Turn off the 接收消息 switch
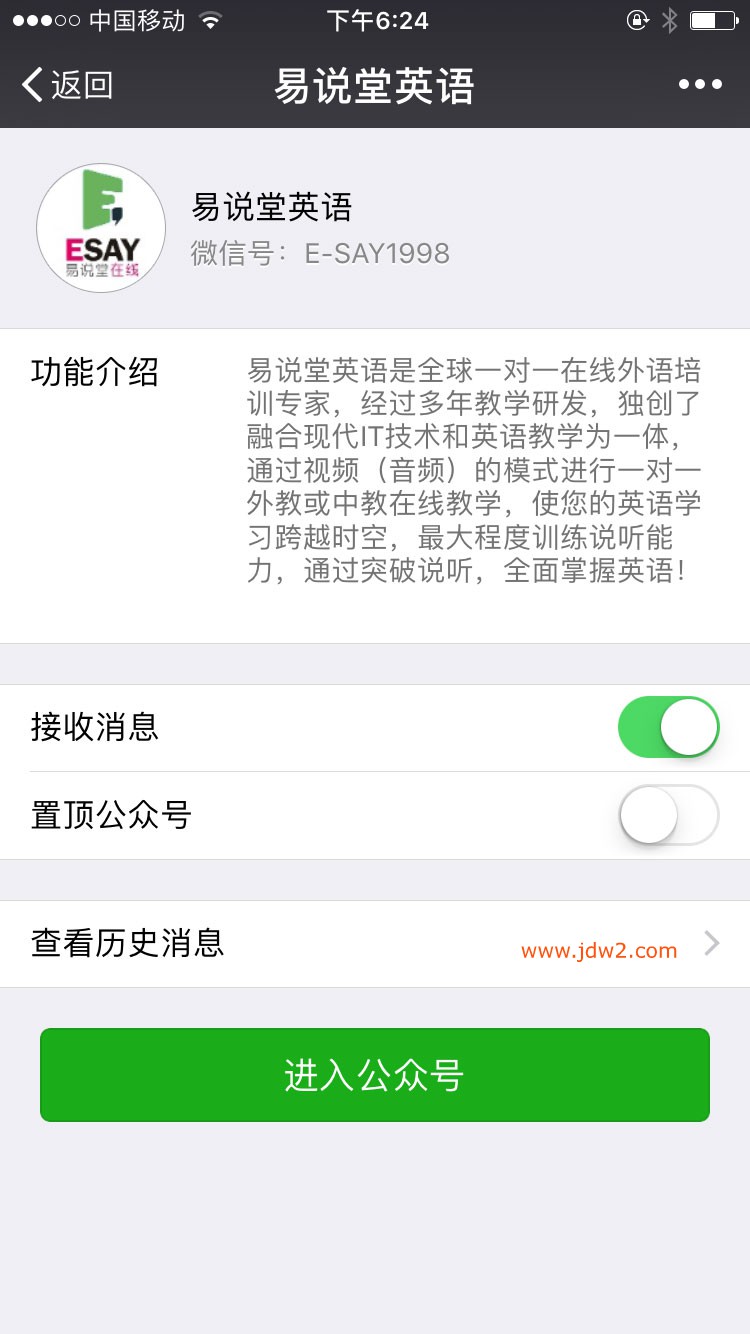Viewport: 750px width, 1334px height. pyautogui.click(x=668, y=727)
